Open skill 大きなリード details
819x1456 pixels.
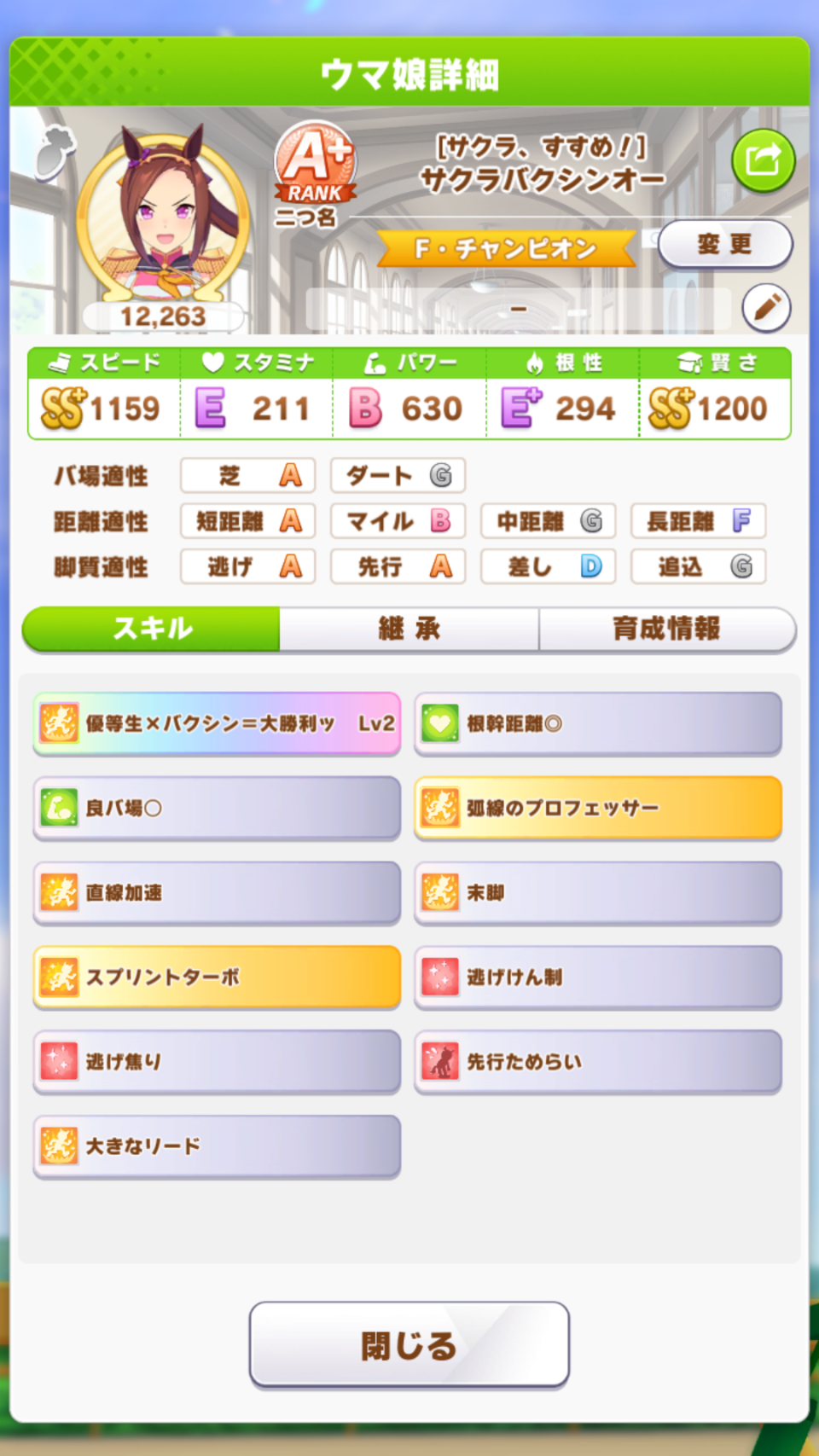pos(217,1146)
